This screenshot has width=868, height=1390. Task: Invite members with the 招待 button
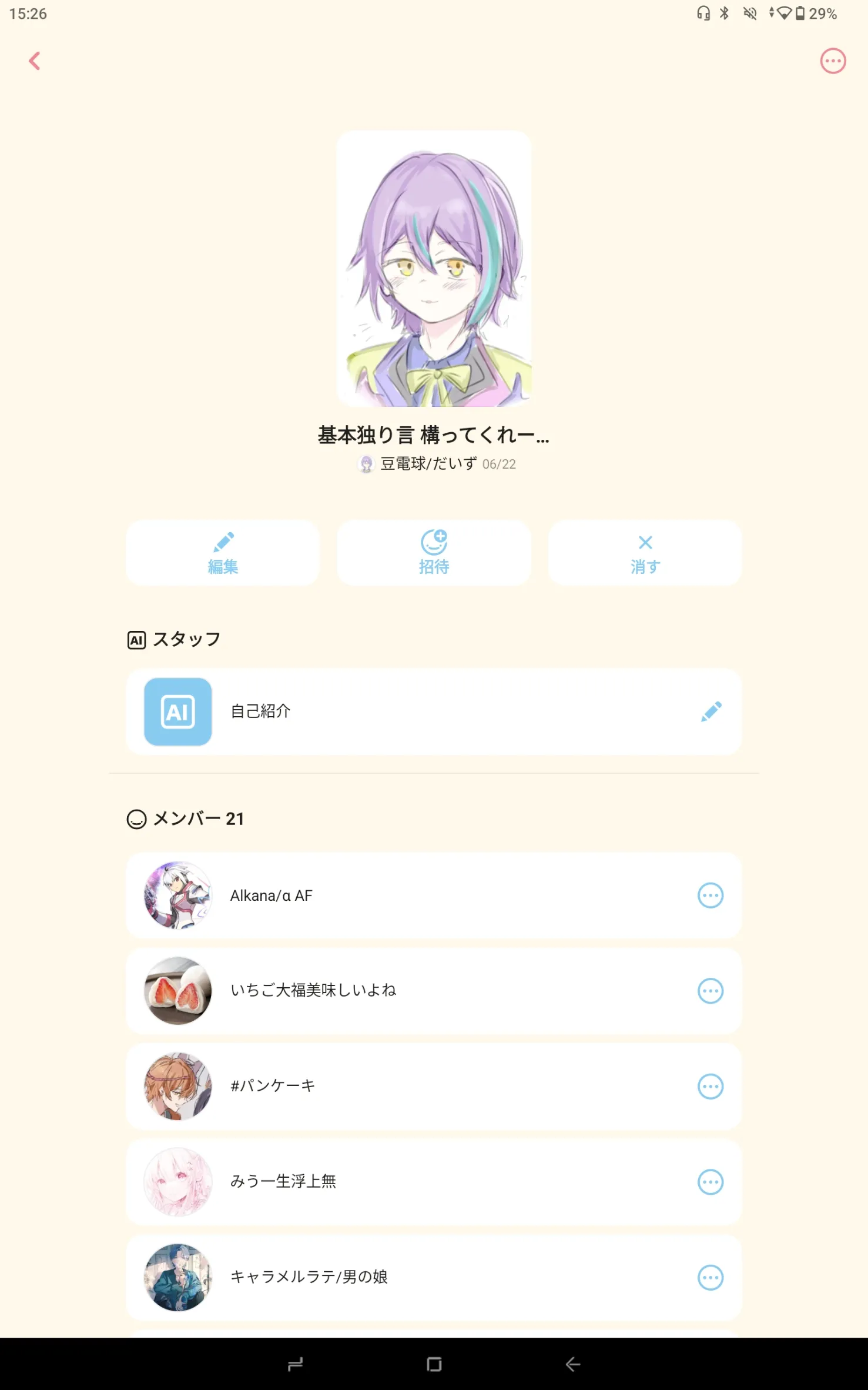pyautogui.click(x=434, y=553)
